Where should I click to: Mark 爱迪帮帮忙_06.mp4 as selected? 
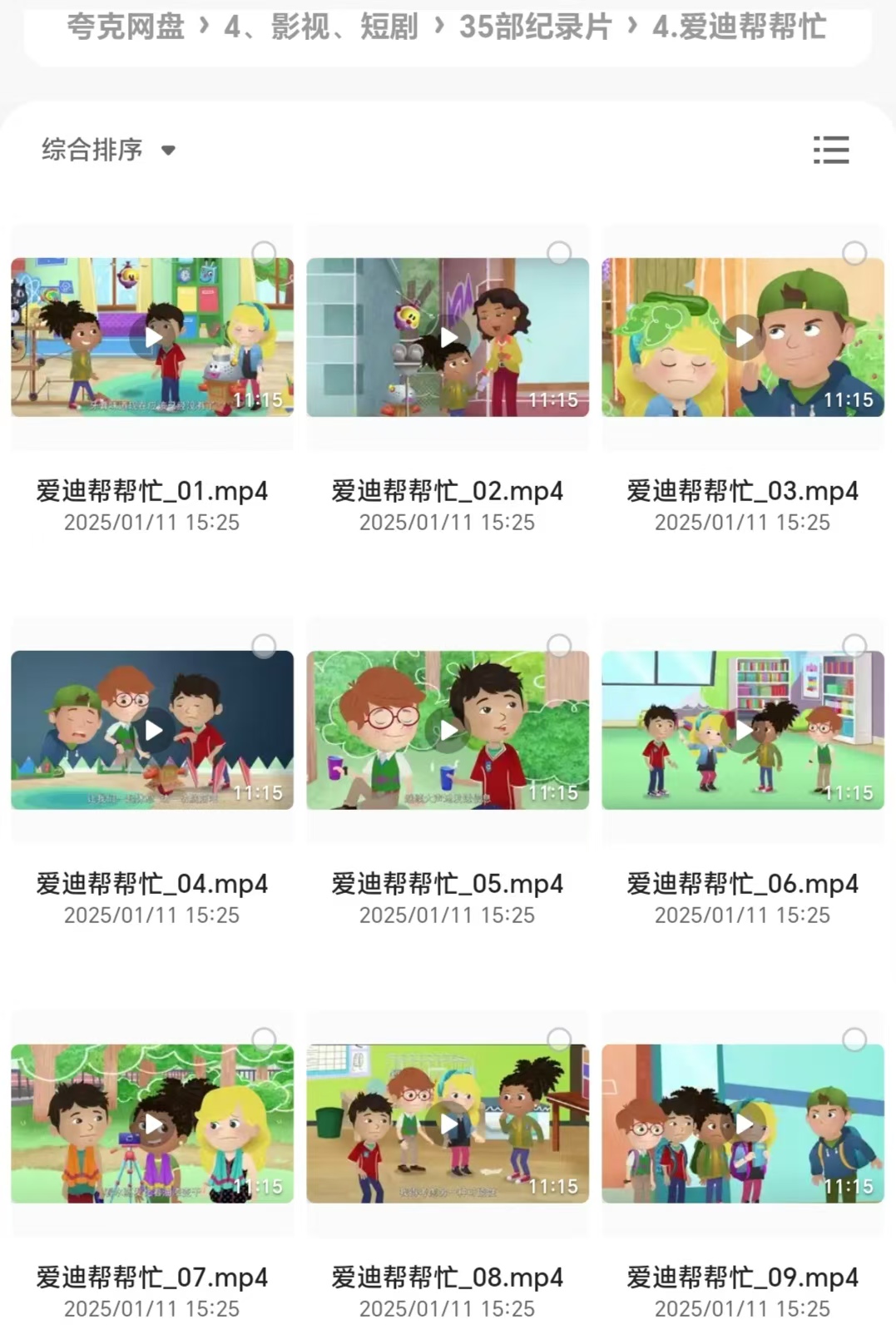854,646
